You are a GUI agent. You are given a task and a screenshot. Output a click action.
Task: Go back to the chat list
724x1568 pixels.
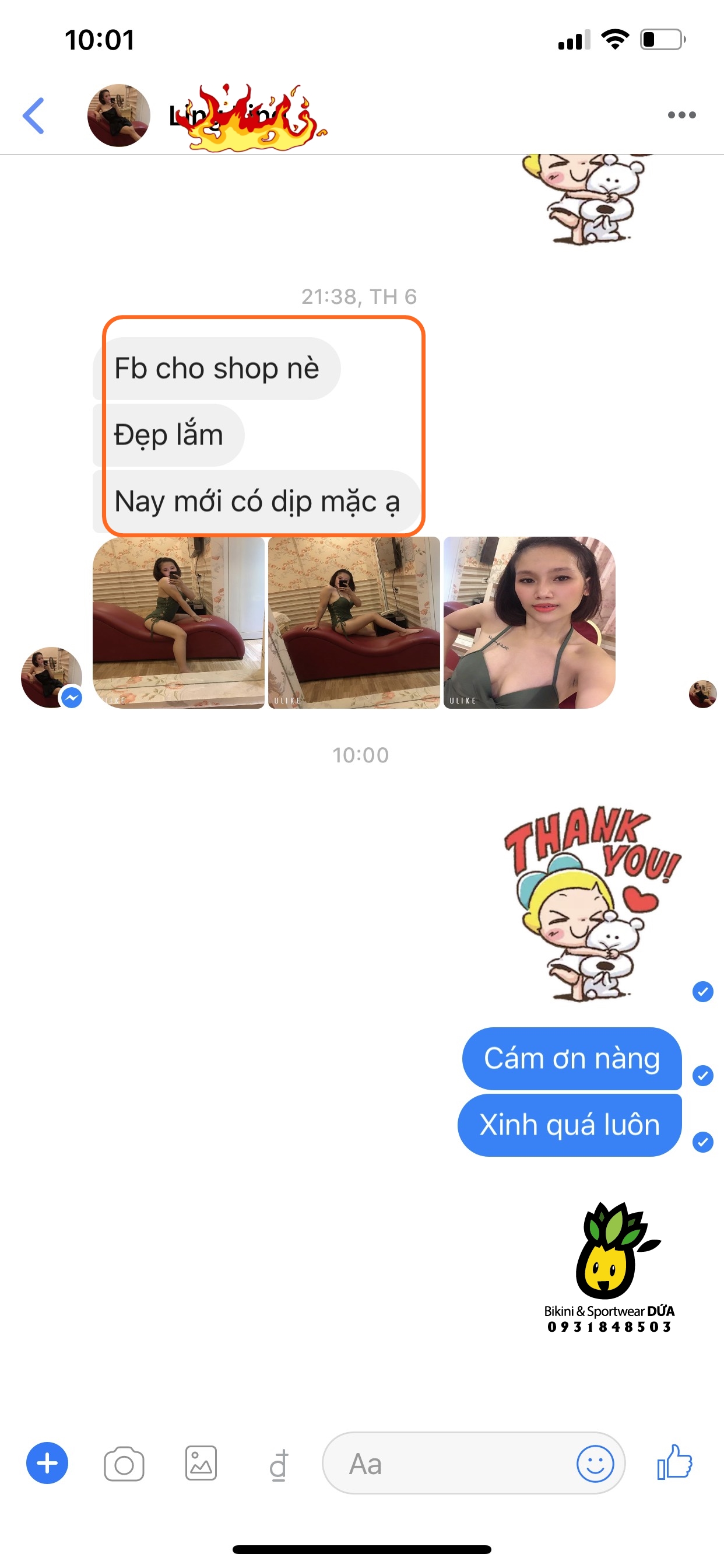click(x=33, y=115)
